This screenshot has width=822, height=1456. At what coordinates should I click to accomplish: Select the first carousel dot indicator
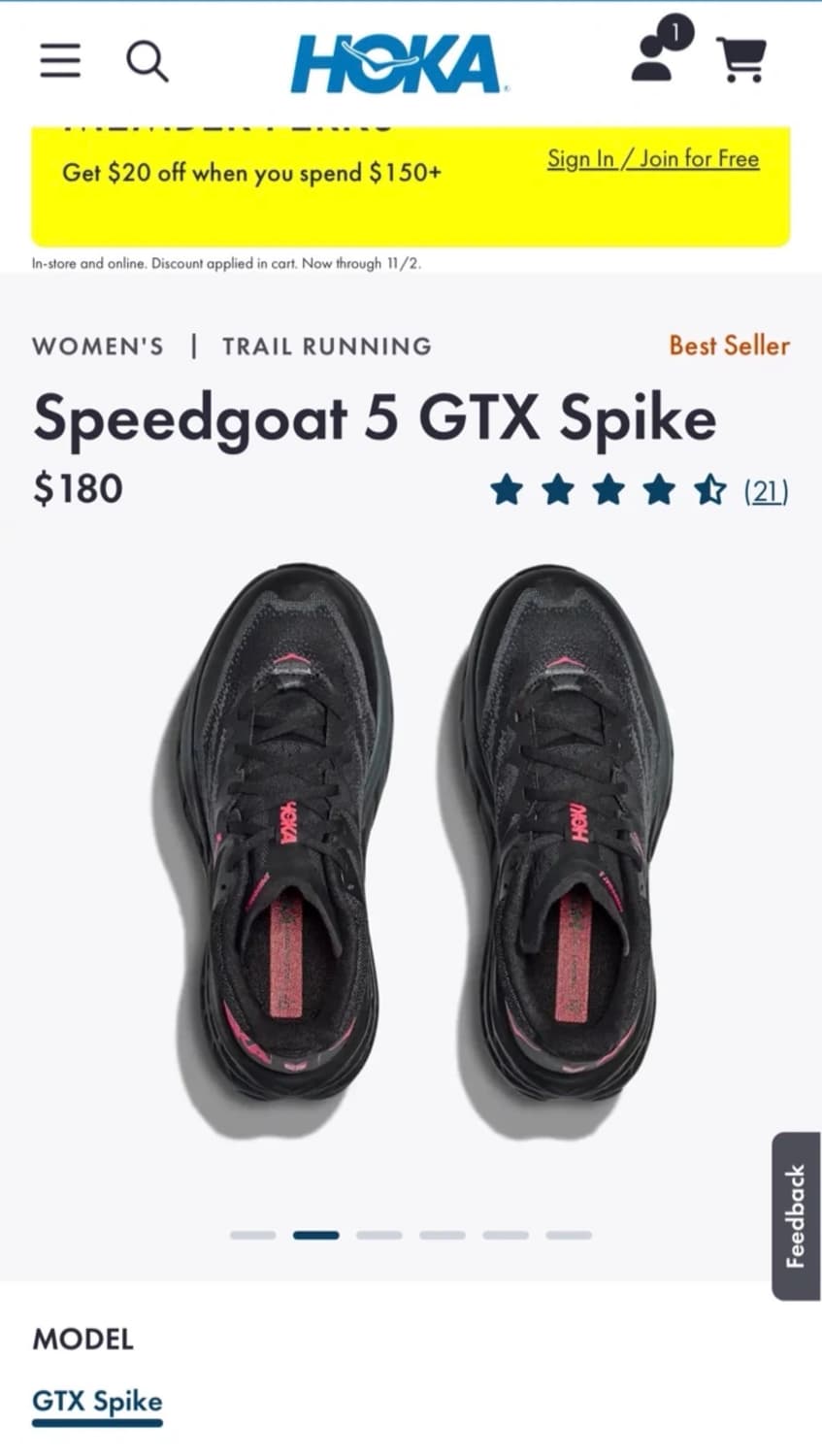(253, 1235)
